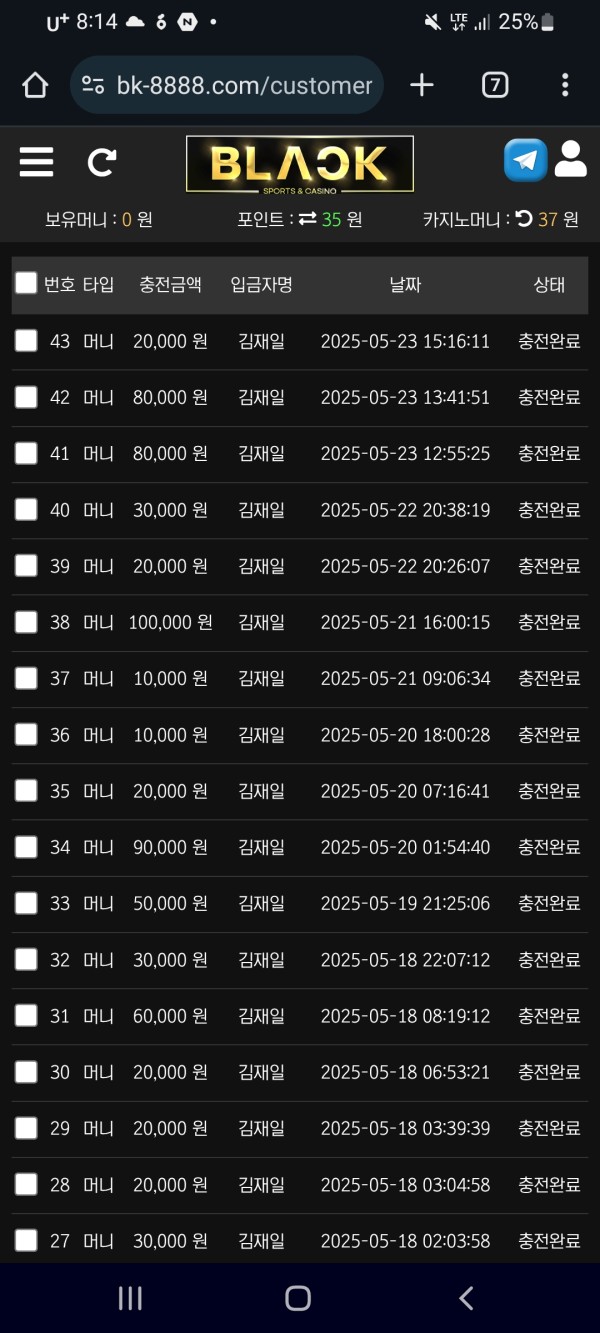The image size is (600, 1333).
Task: Go back with the system back button
Action: pyautogui.click(x=466, y=1298)
